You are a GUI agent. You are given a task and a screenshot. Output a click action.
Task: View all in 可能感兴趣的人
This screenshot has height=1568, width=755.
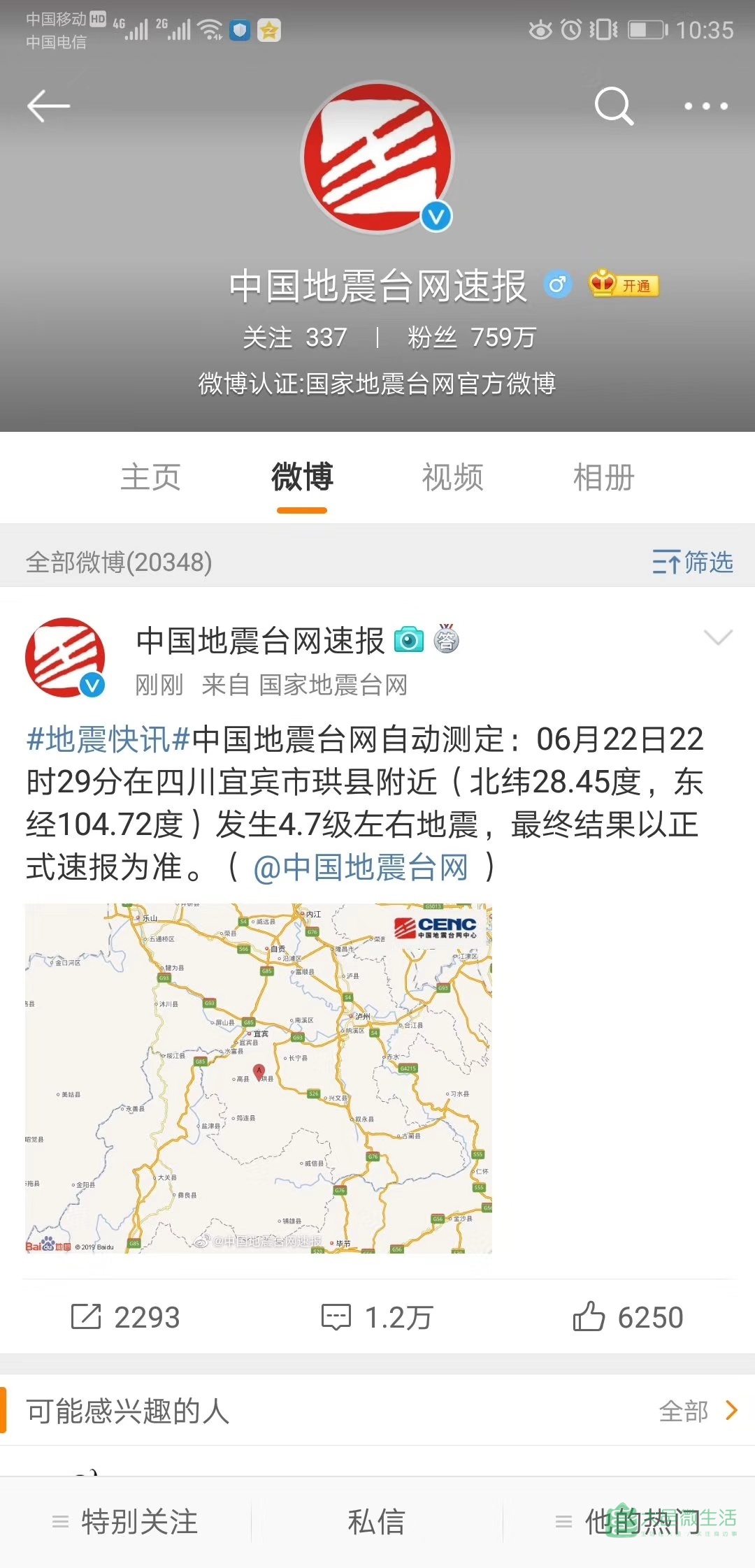click(x=698, y=1411)
